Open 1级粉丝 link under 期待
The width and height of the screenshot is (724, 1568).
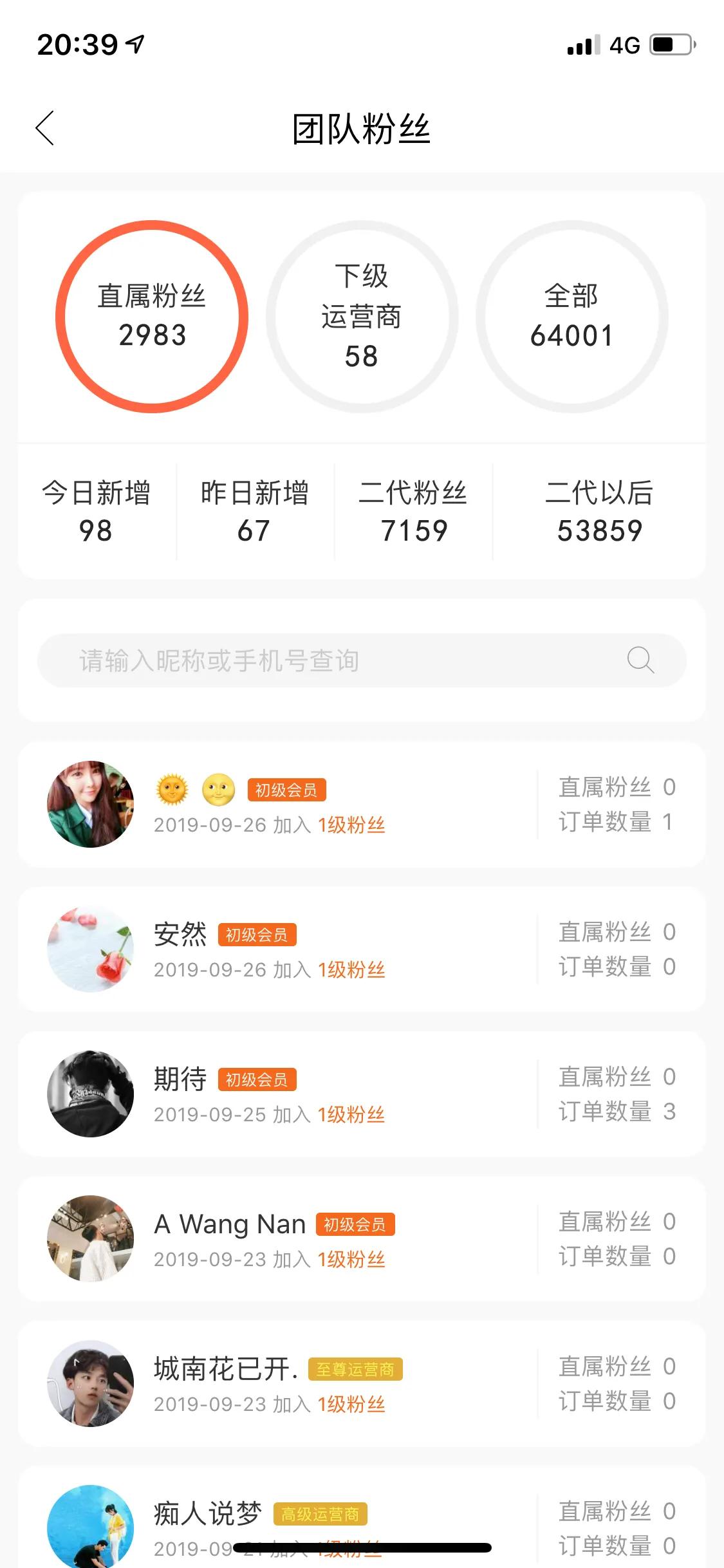pyautogui.click(x=351, y=1114)
